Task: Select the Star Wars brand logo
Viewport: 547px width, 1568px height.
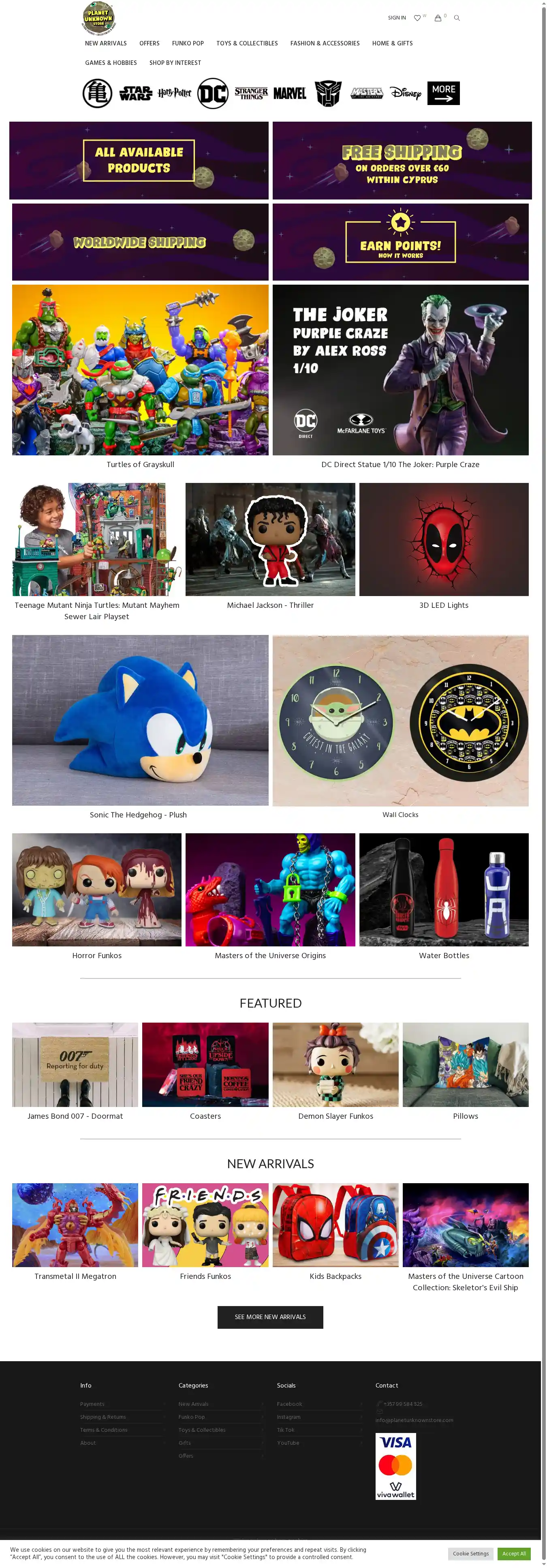Action: pyautogui.click(x=135, y=93)
